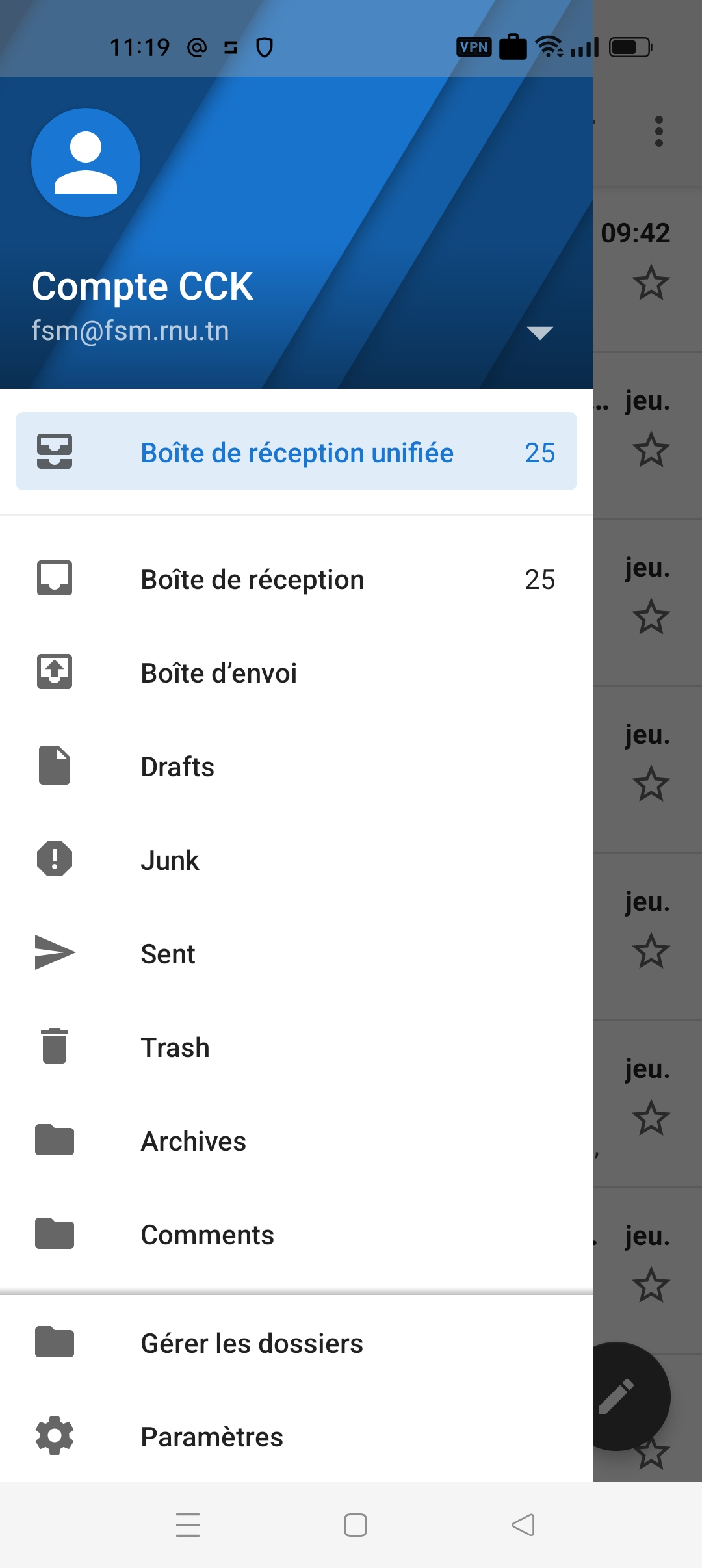Expand the account list dropdown arrow
702x1568 pixels.
pos(539,333)
